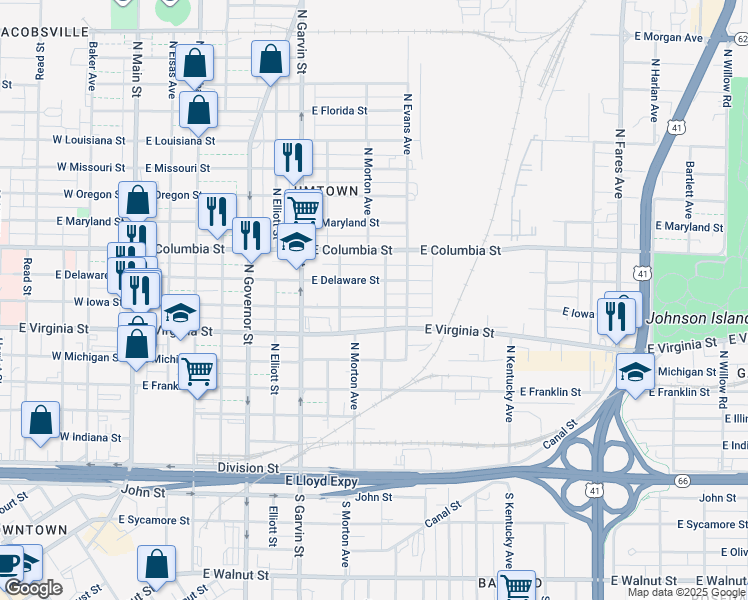Tap the coffee cup marker in Downtown

pos(9,565)
